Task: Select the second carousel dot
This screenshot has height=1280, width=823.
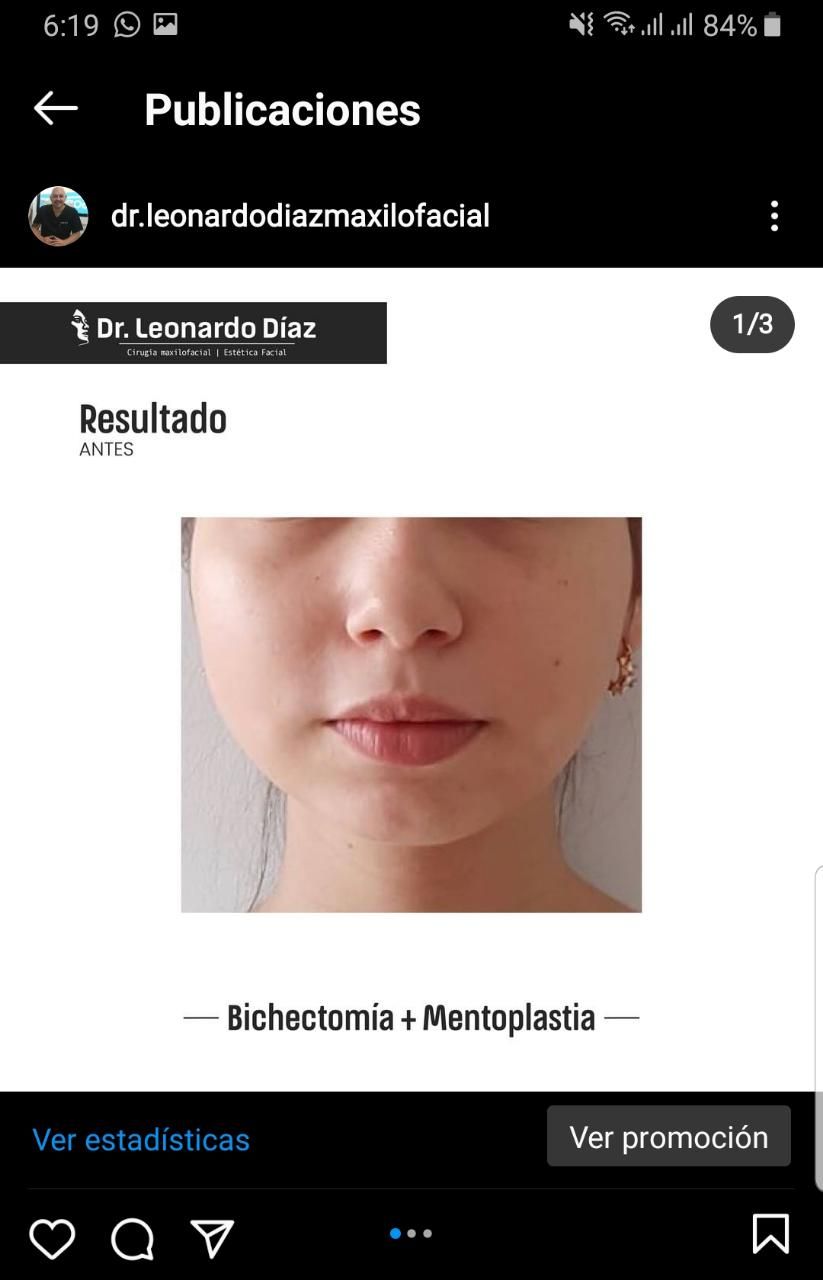Action: pos(411,1233)
